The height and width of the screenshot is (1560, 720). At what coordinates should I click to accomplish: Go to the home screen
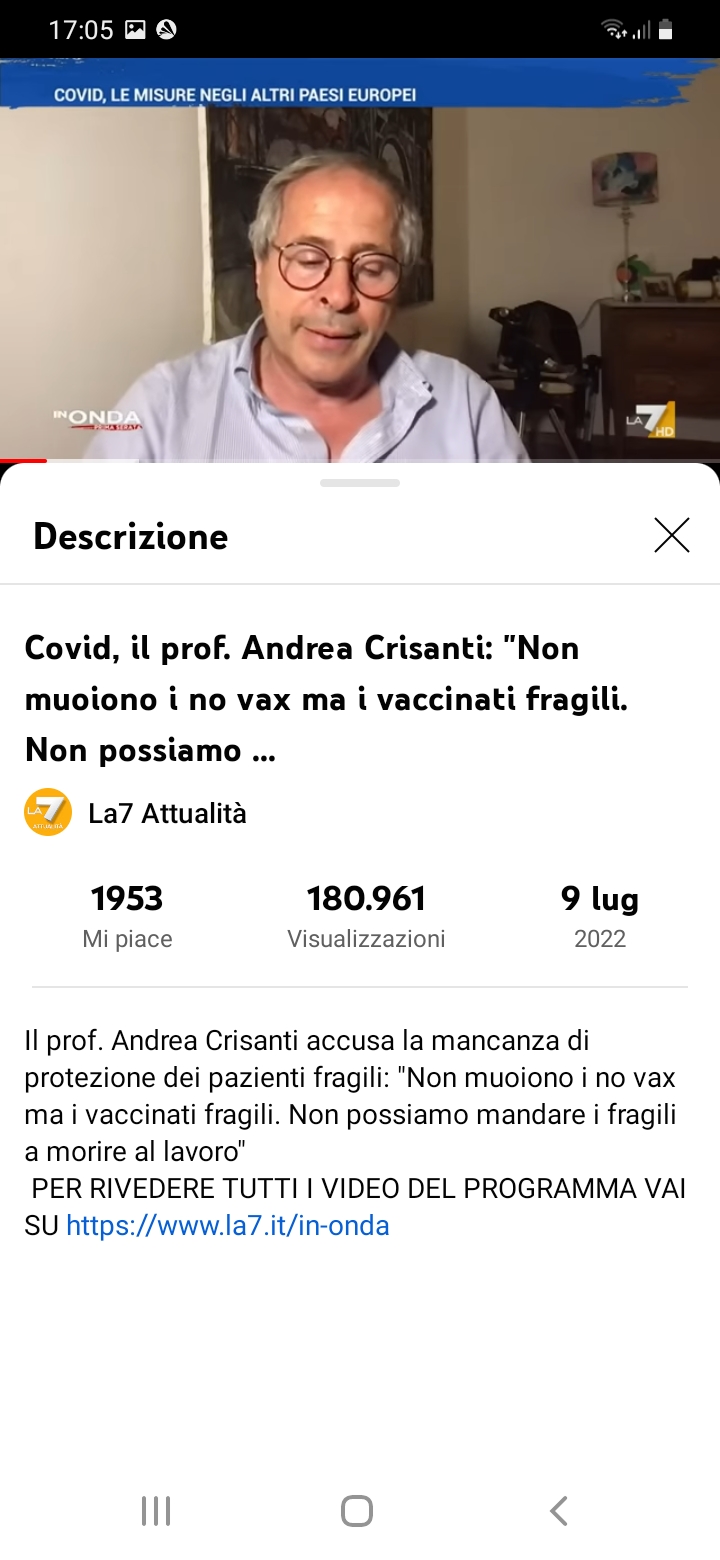(x=357, y=1510)
